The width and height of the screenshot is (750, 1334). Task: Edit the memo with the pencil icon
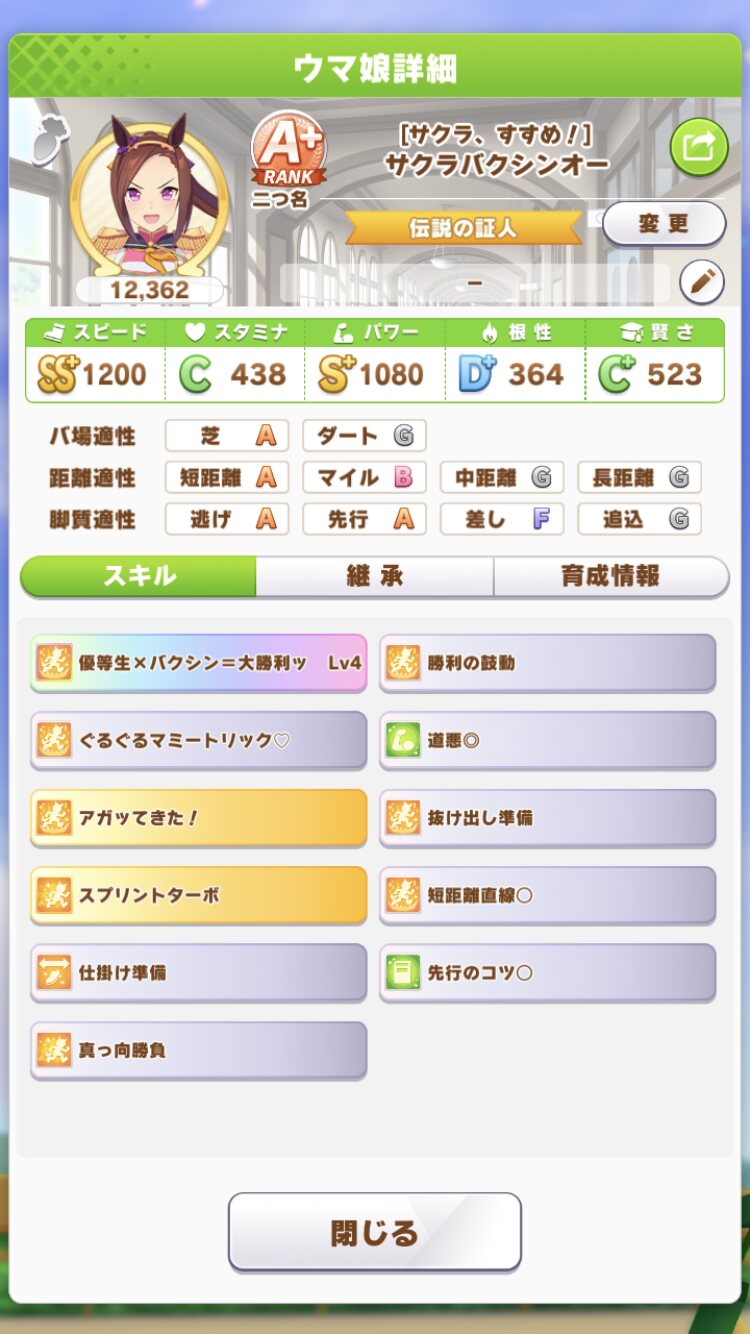pos(701,283)
